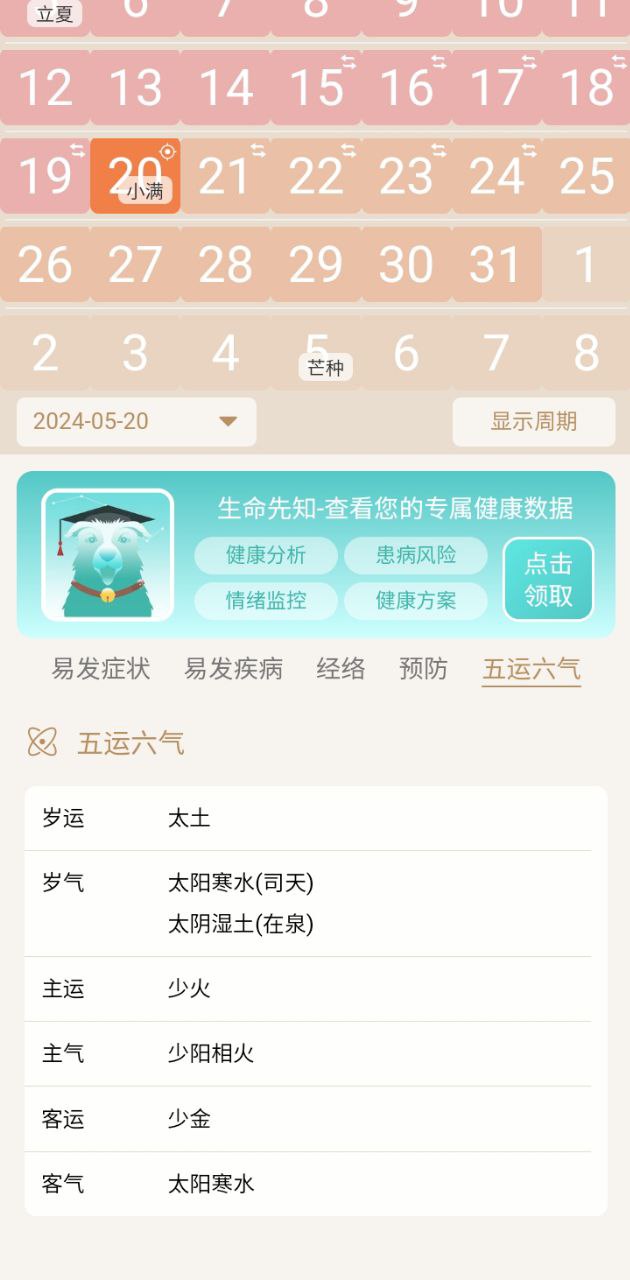Viewport: 630px width, 1280px height.
Task: Select the 五运六气 tab
Action: click(531, 669)
